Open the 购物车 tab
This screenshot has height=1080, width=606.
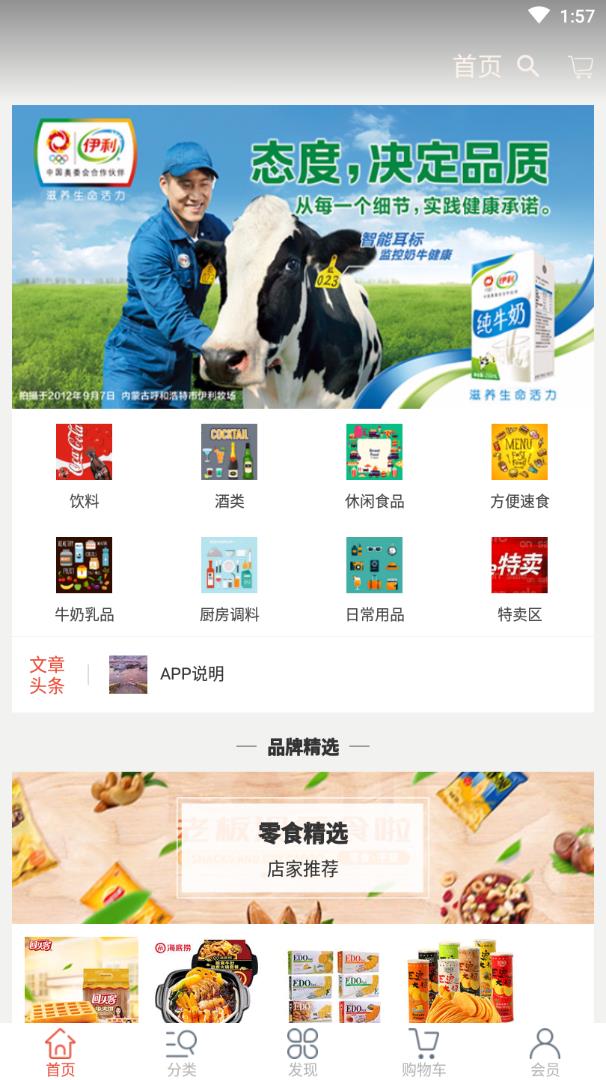click(424, 1052)
